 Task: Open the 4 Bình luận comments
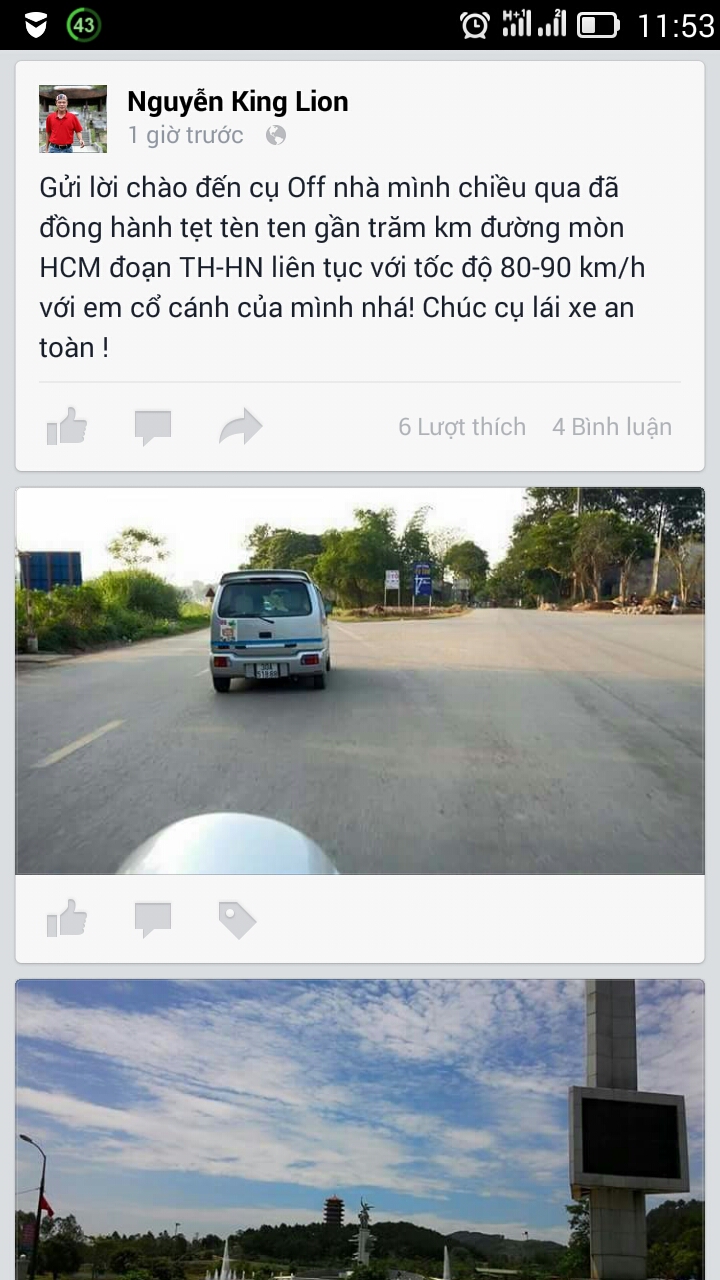(612, 427)
